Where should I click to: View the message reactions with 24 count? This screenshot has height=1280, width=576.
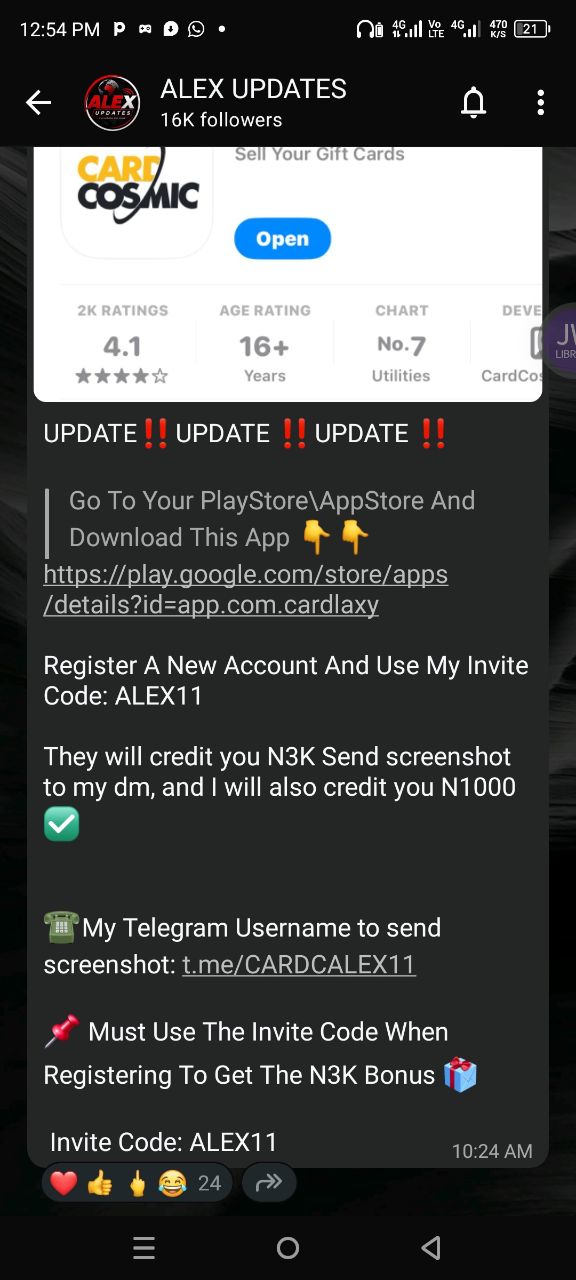pos(136,1183)
